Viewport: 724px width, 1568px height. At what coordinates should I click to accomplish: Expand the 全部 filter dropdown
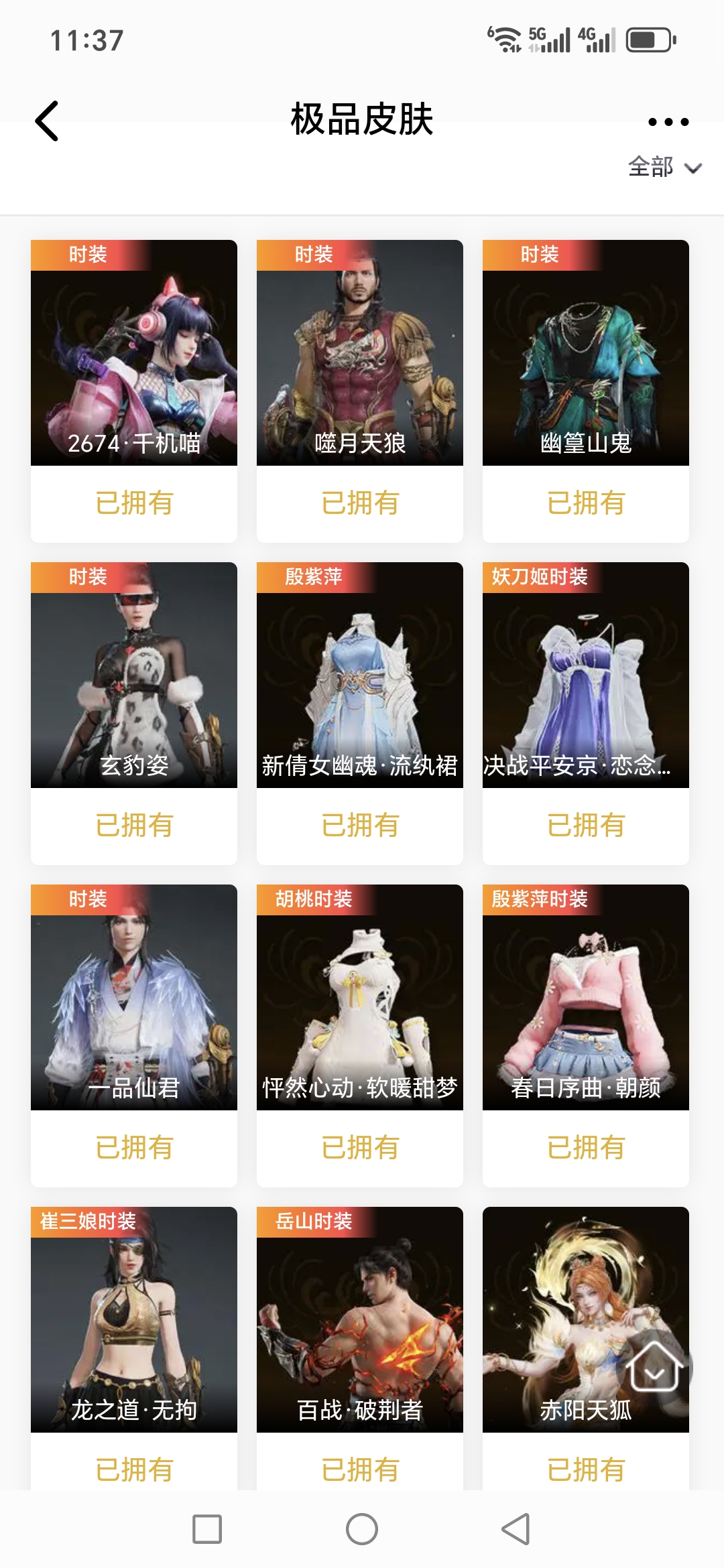pyautogui.click(x=664, y=167)
